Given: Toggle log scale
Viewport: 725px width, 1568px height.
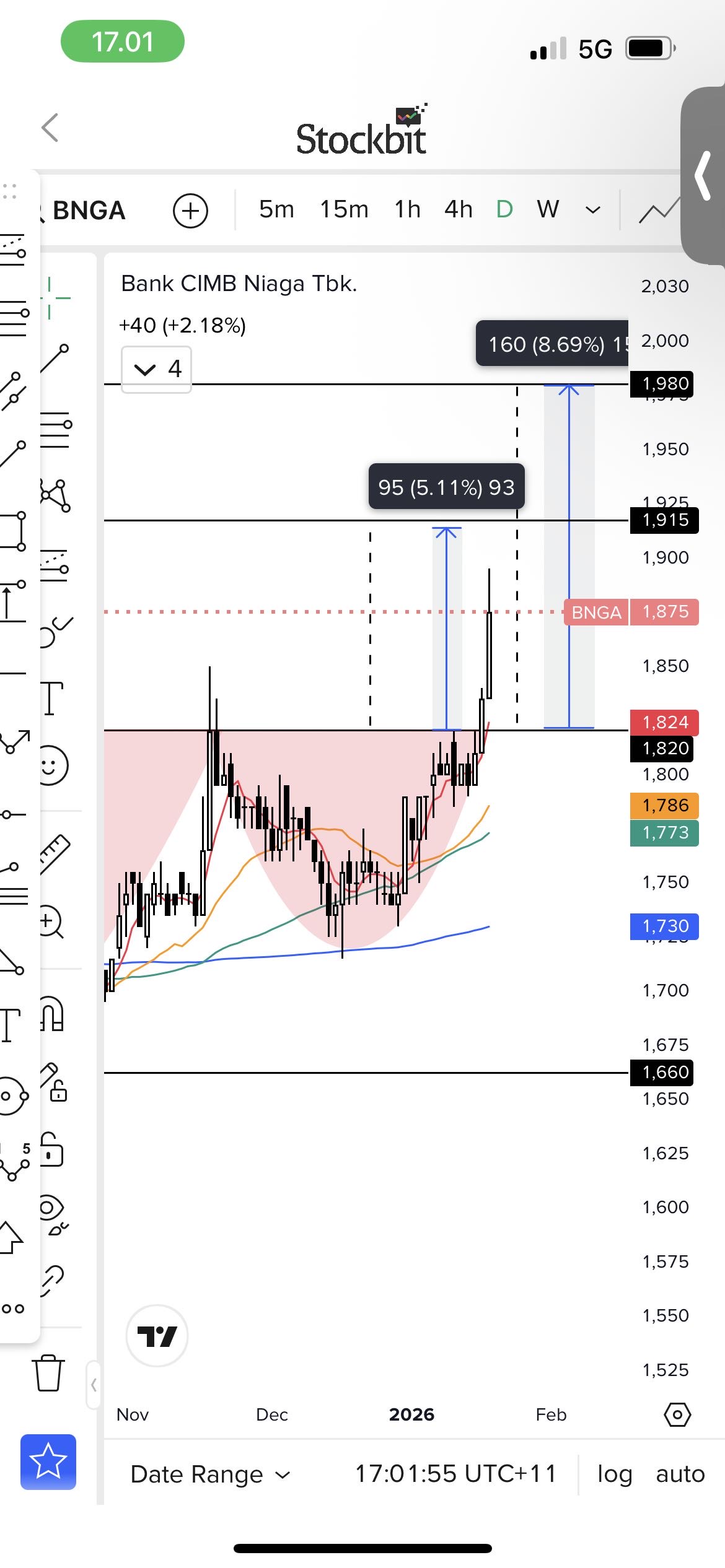Looking at the screenshot, I should click(x=614, y=1474).
